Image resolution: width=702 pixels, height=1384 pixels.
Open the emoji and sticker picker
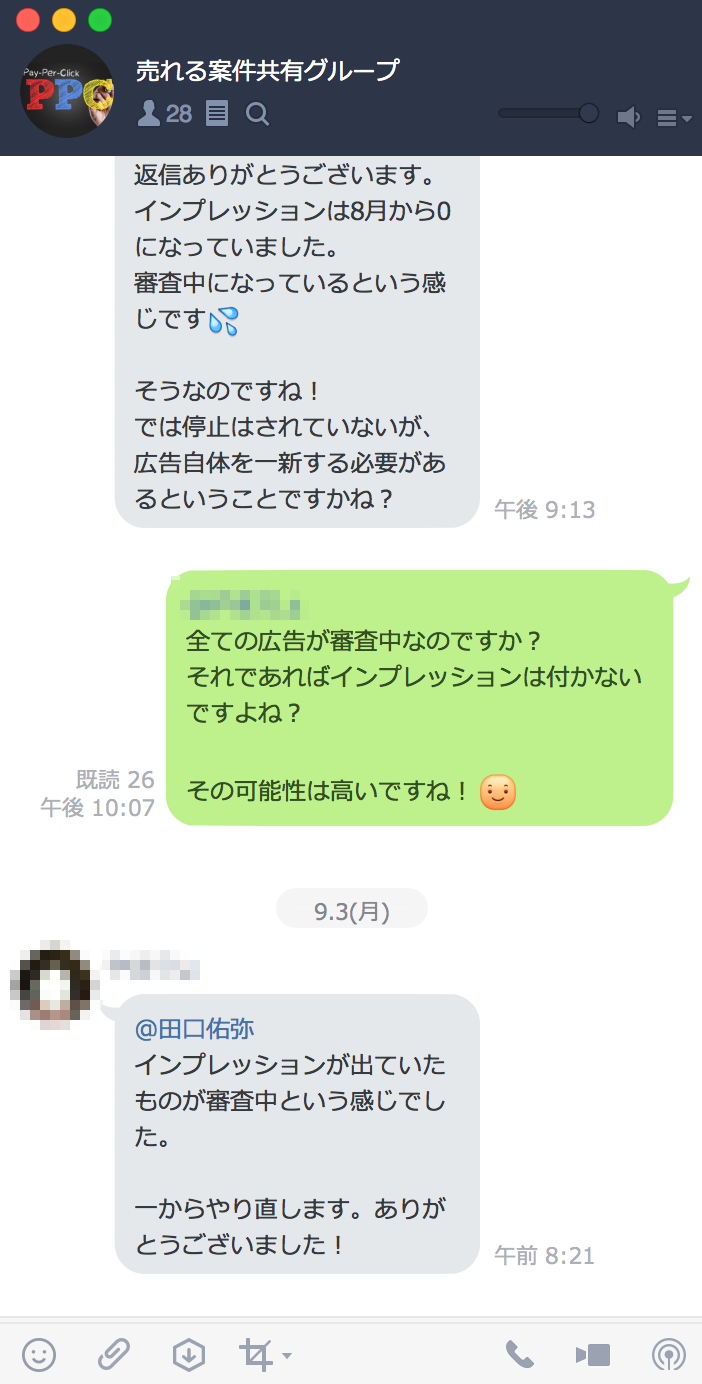point(39,1355)
